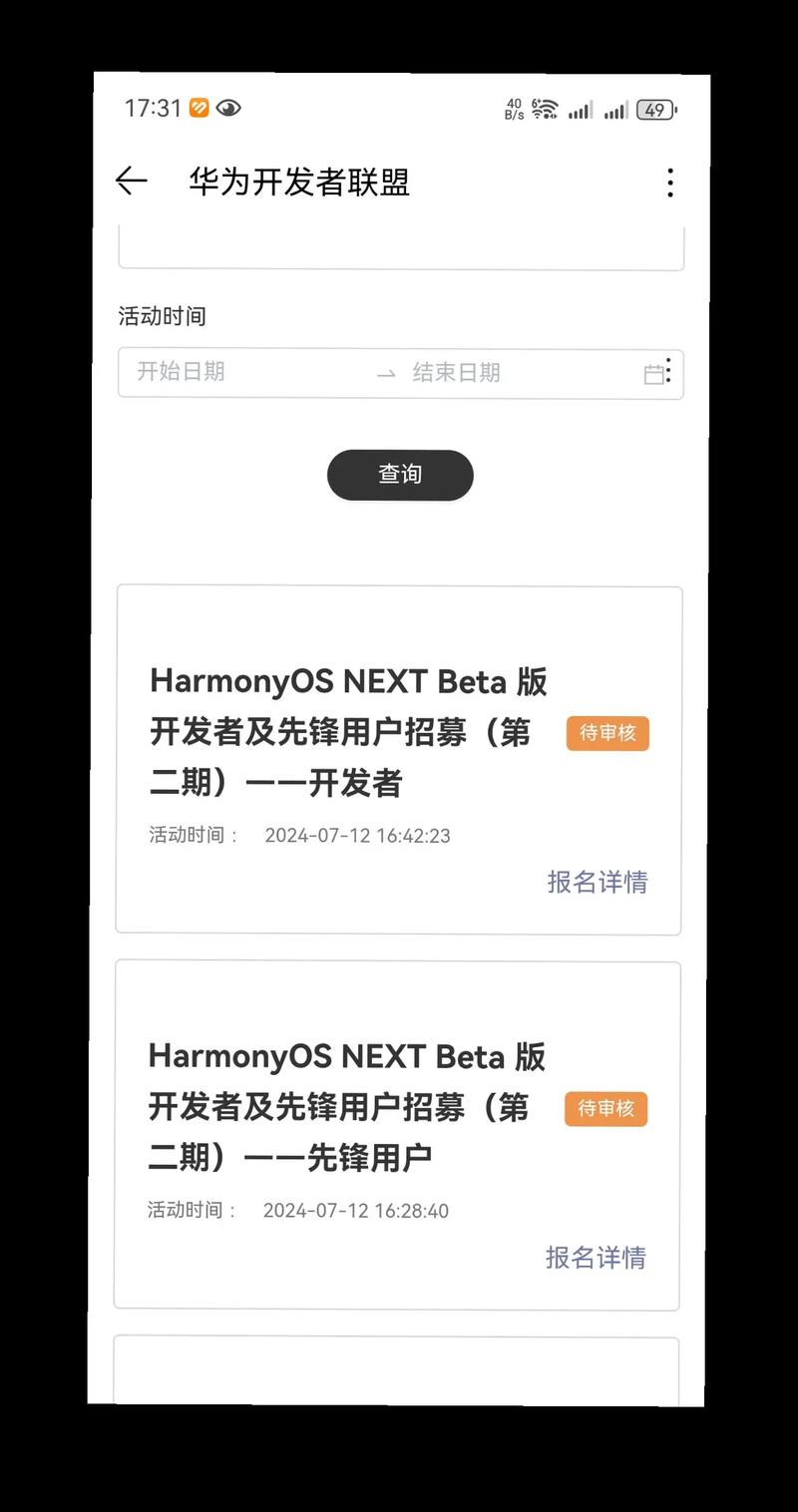Tap the HarmonyOS NEXT Beta 开发者 card

(x=399, y=758)
